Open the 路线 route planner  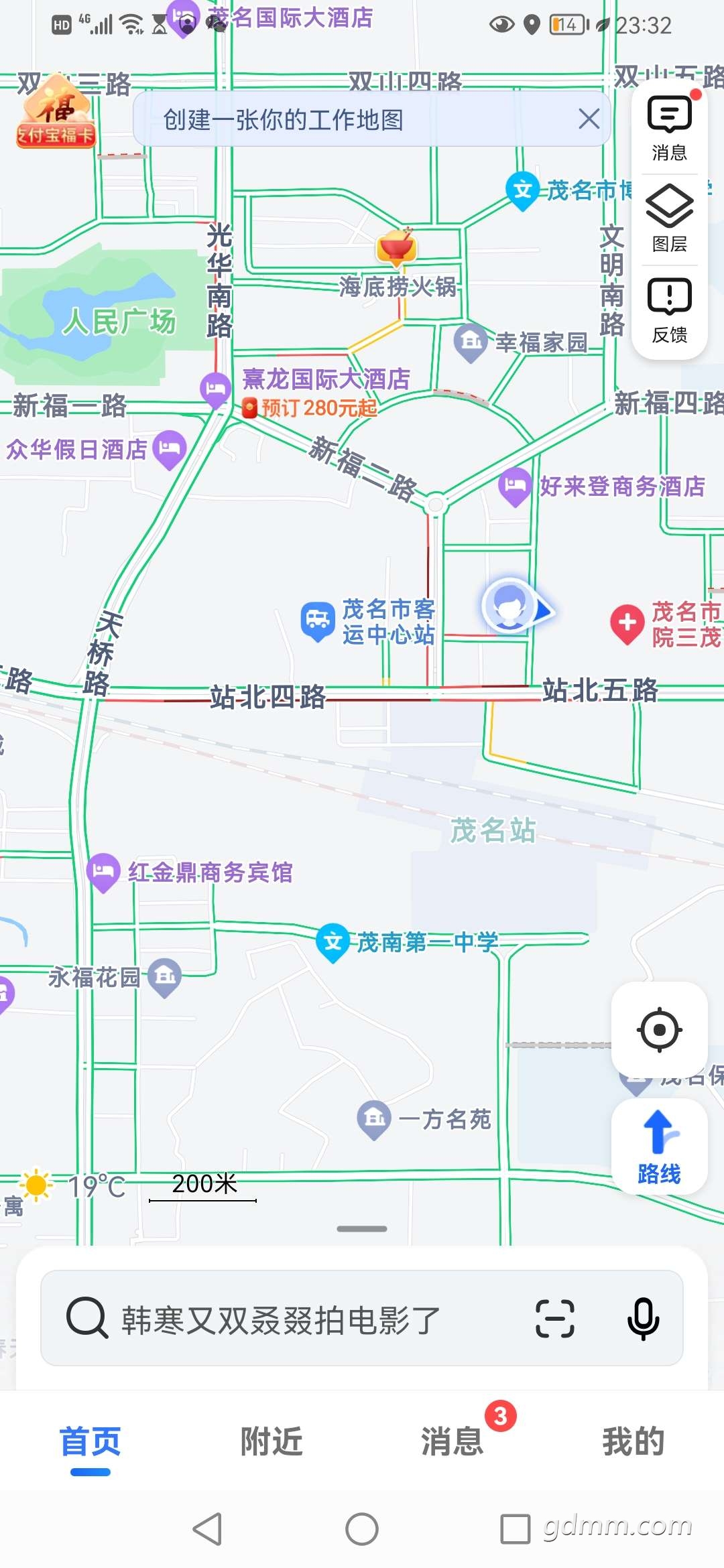pyautogui.click(x=660, y=1146)
